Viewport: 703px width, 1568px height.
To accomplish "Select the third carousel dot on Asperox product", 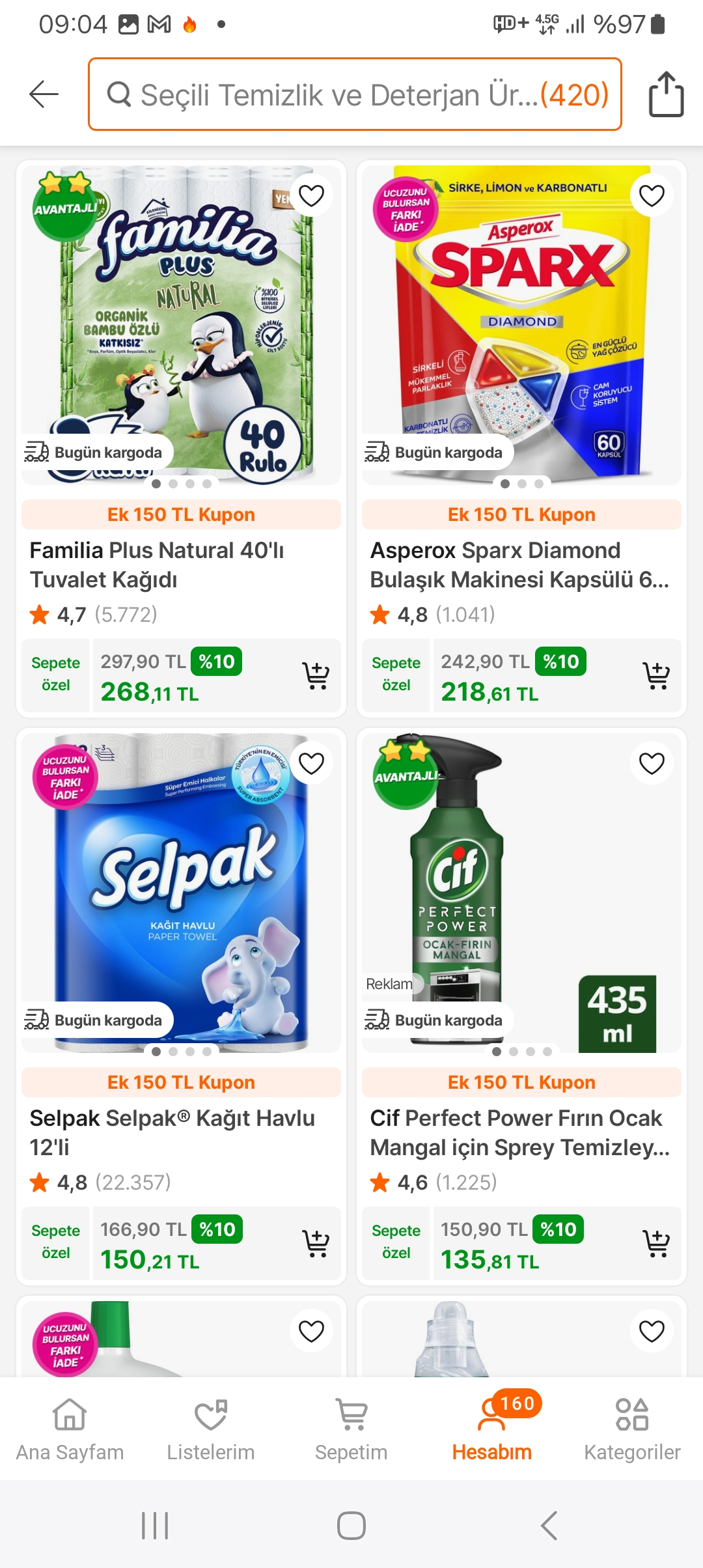I will click(x=538, y=484).
